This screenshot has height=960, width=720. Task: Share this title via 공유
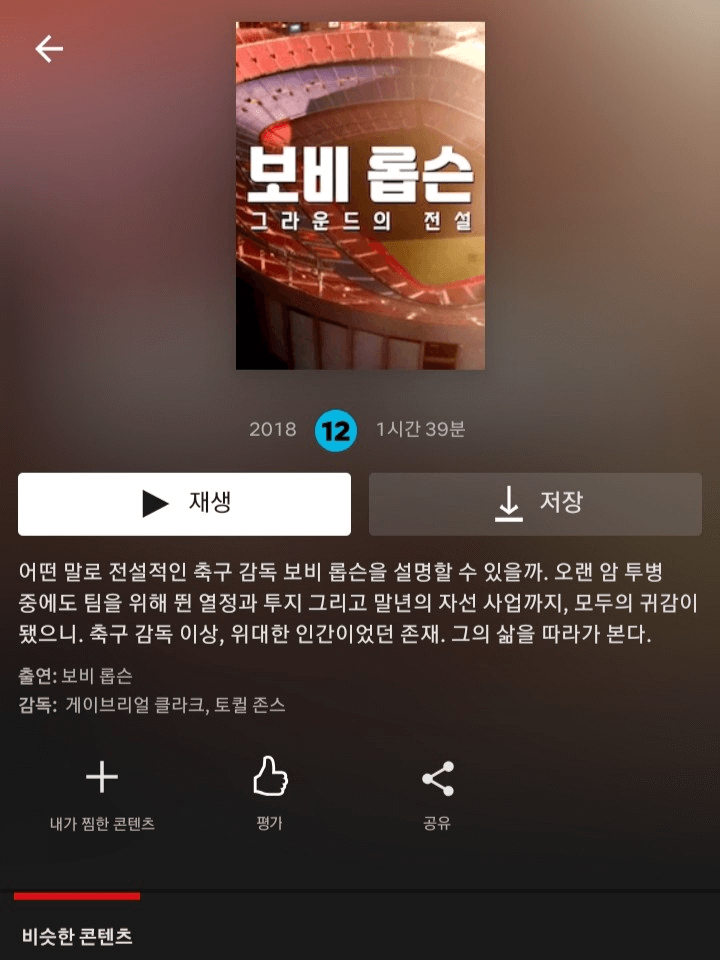point(437,793)
